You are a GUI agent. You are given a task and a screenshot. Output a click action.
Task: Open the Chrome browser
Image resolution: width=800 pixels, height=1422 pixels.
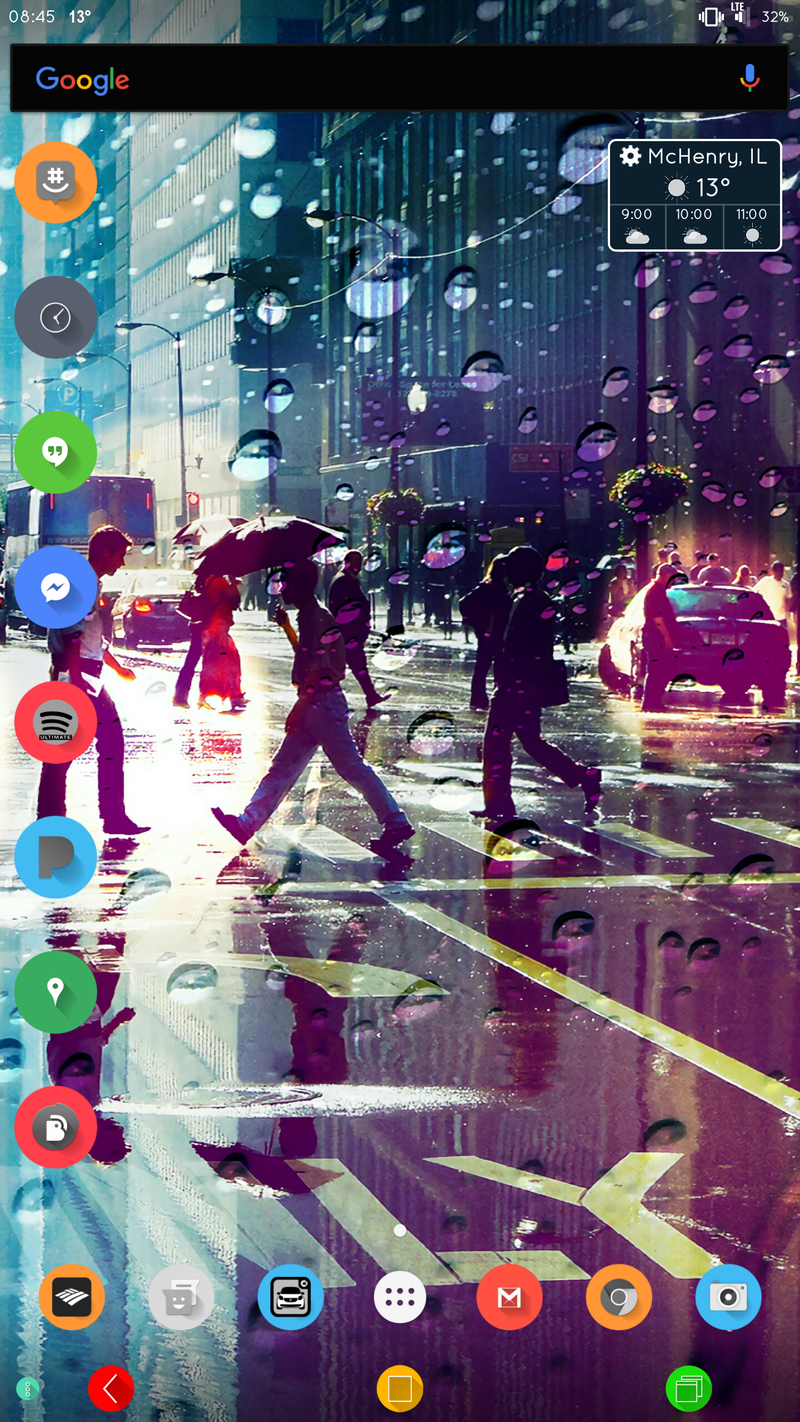[619, 1298]
